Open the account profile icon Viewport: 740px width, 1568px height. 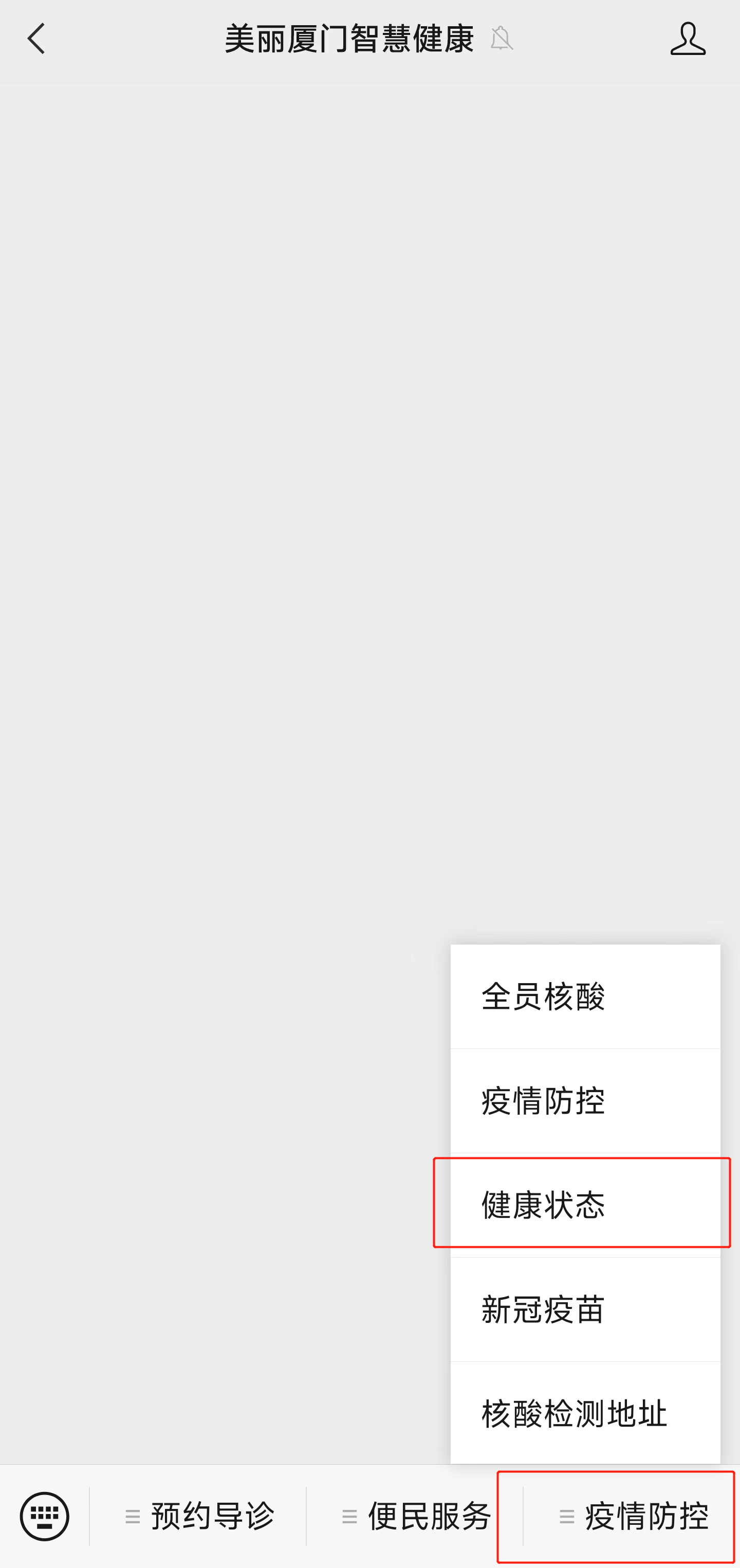(x=688, y=39)
